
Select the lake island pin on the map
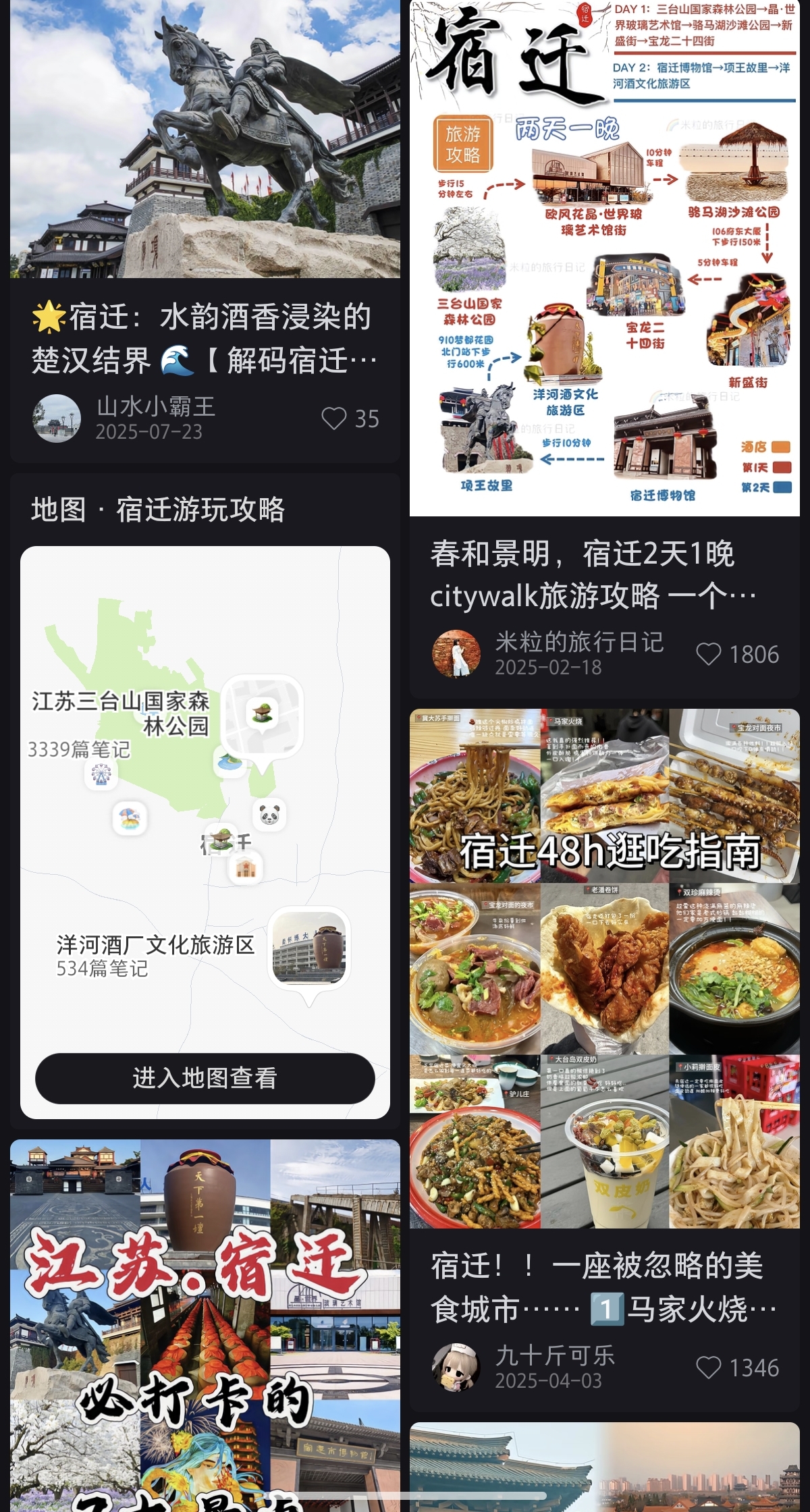click(229, 761)
